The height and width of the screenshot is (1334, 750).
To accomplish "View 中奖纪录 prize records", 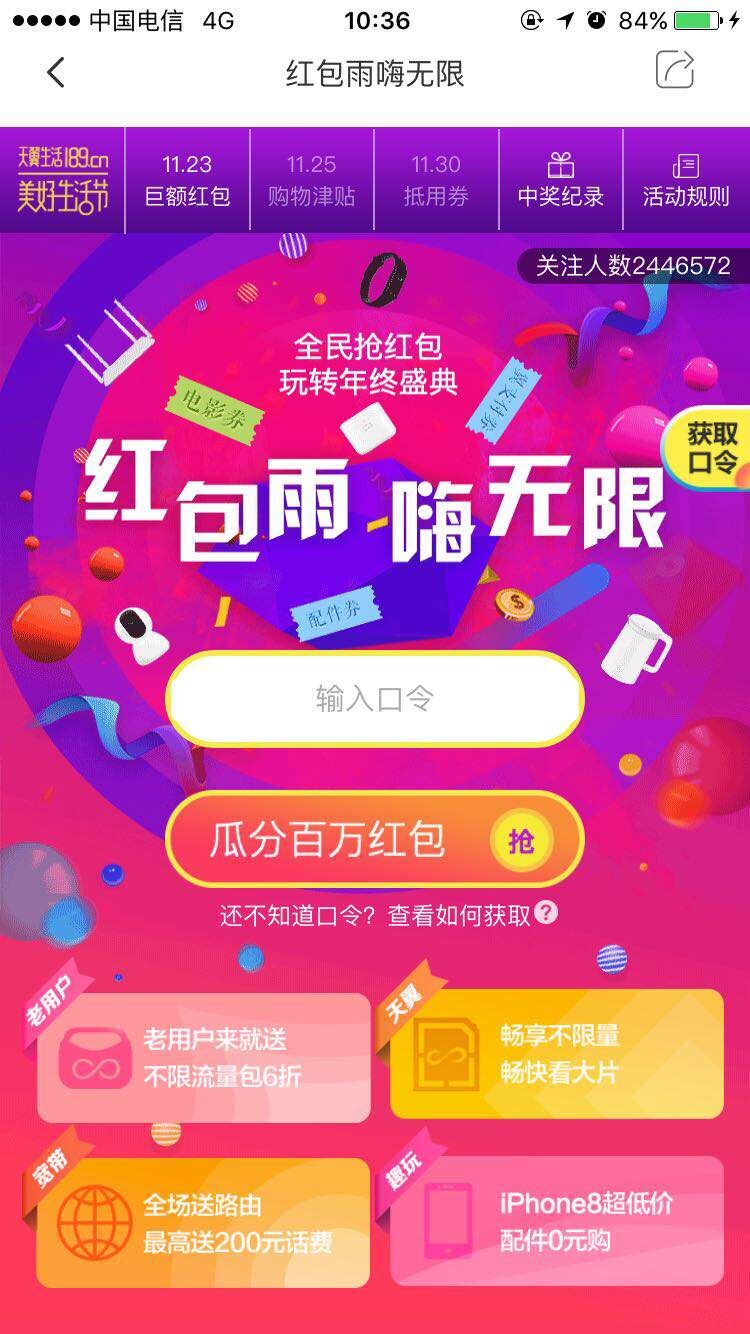I will (x=560, y=181).
